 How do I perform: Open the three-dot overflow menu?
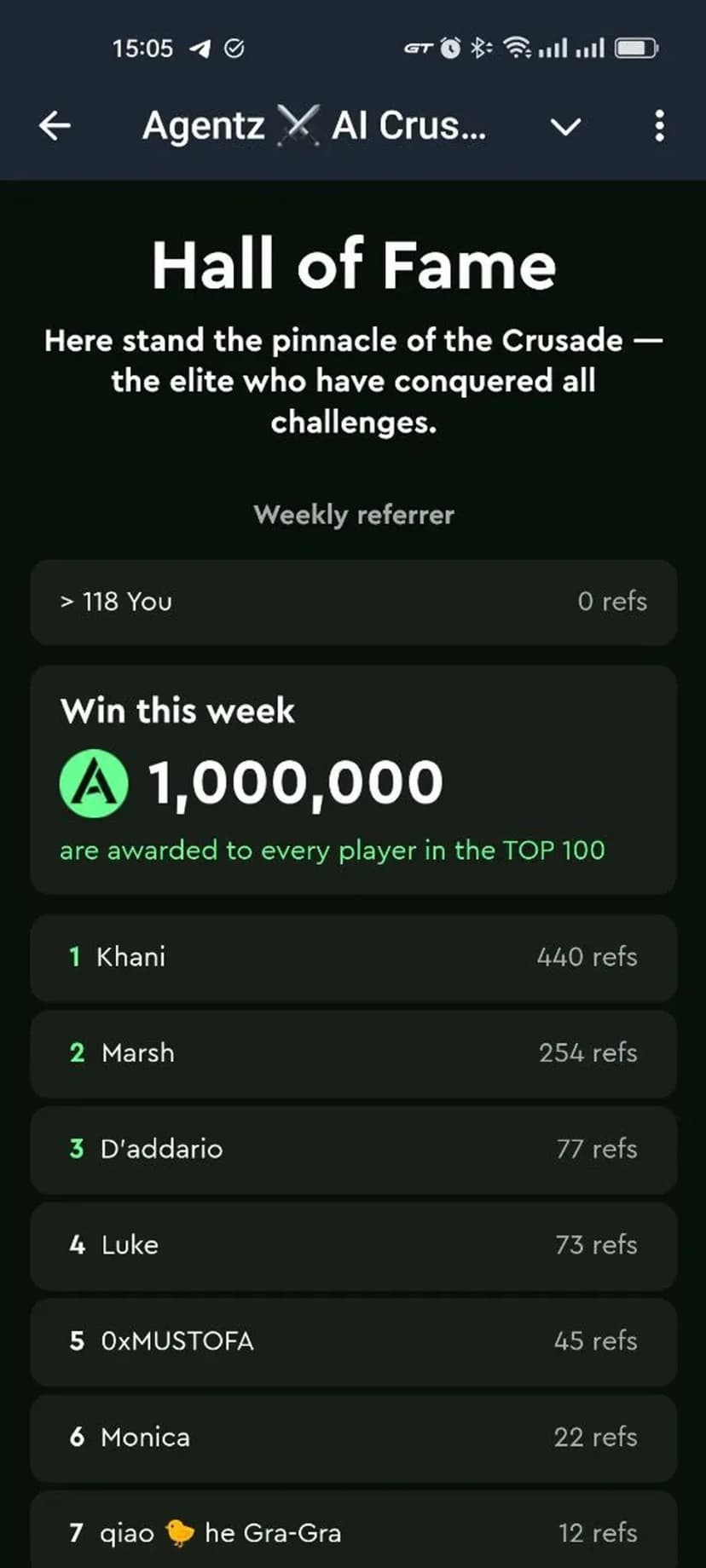[x=659, y=126]
